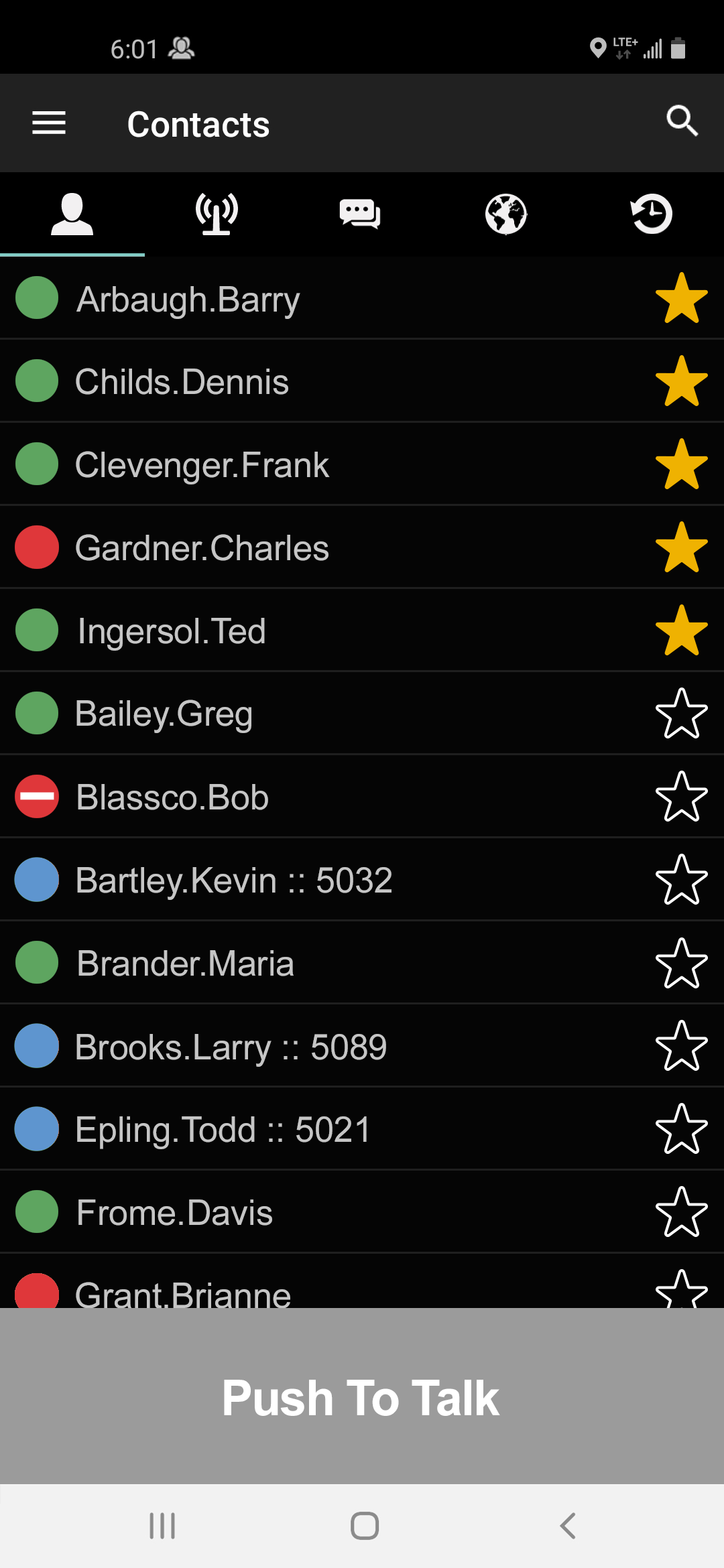
Task: Switch to the messages chat tab
Action: pyautogui.click(x=361, y=214)
